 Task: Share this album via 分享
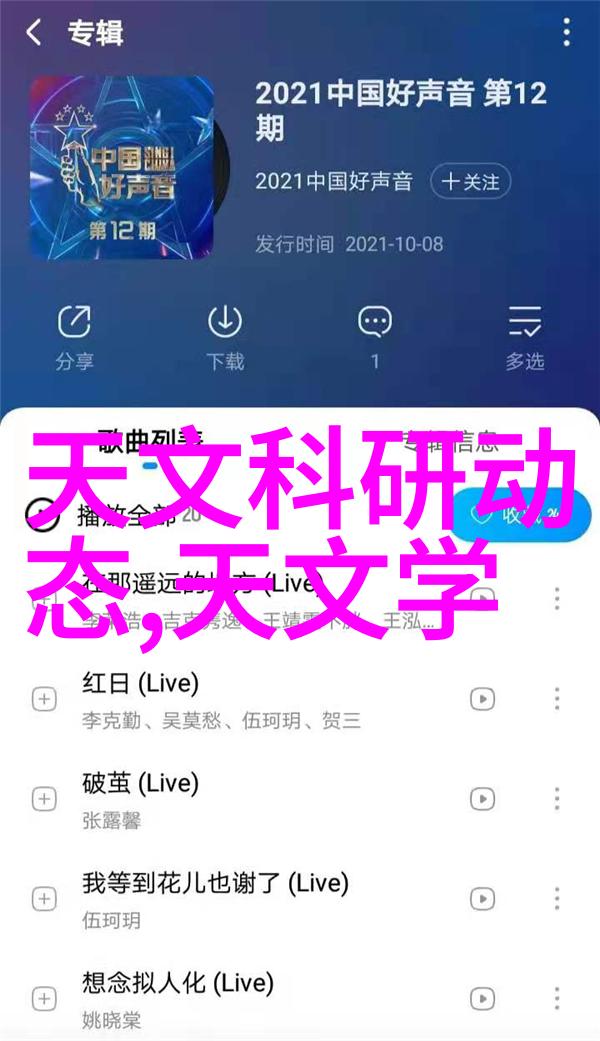[74, 336]
